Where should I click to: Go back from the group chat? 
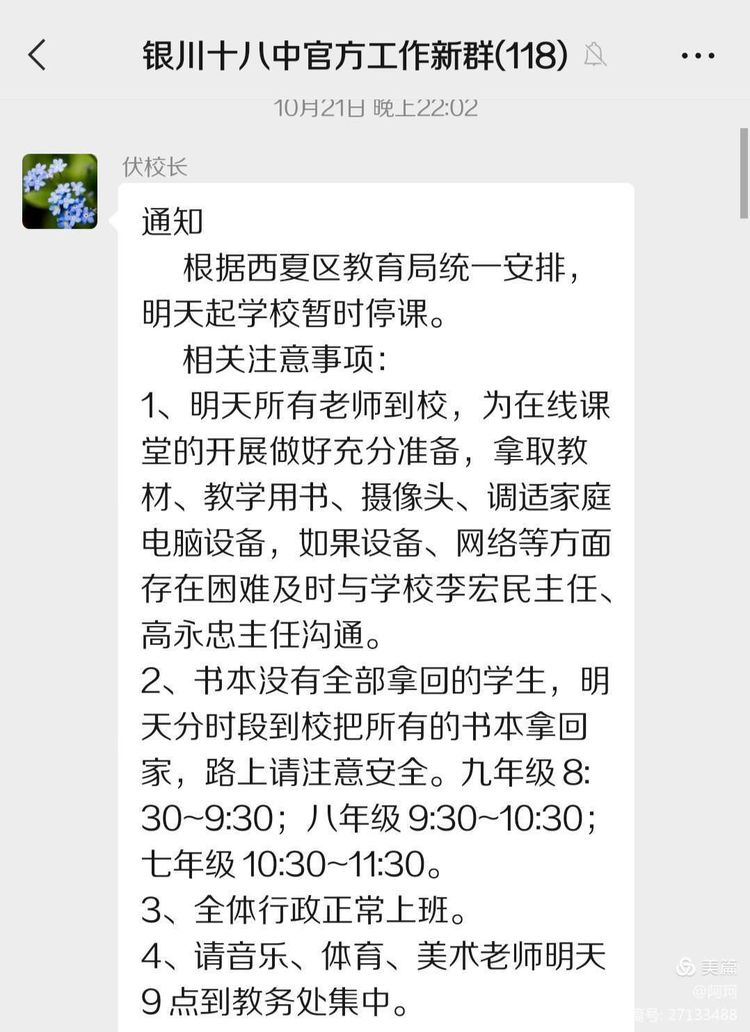point(37,55)
